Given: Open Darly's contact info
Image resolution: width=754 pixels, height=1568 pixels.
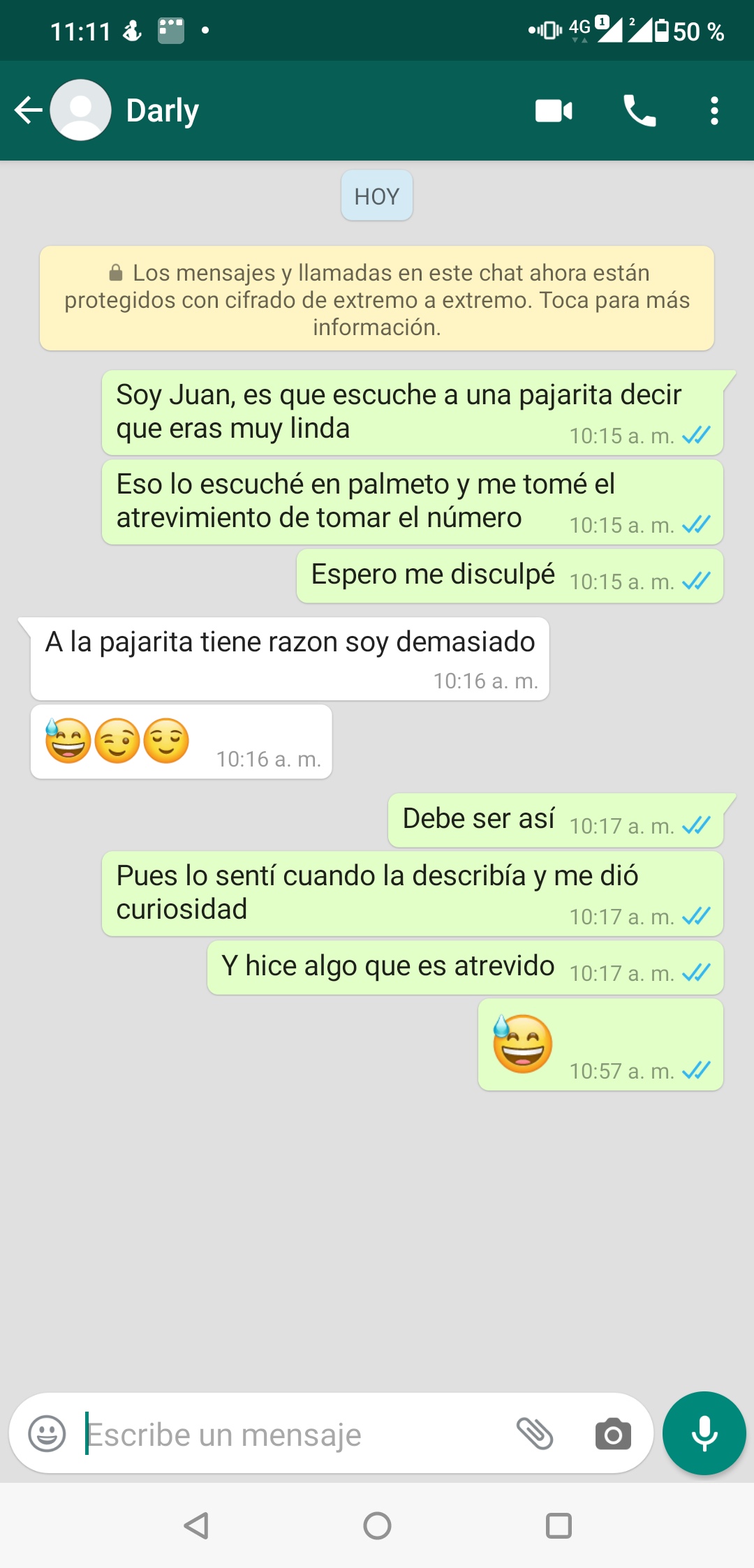Looking at the screenshot, I should [163, 110].
